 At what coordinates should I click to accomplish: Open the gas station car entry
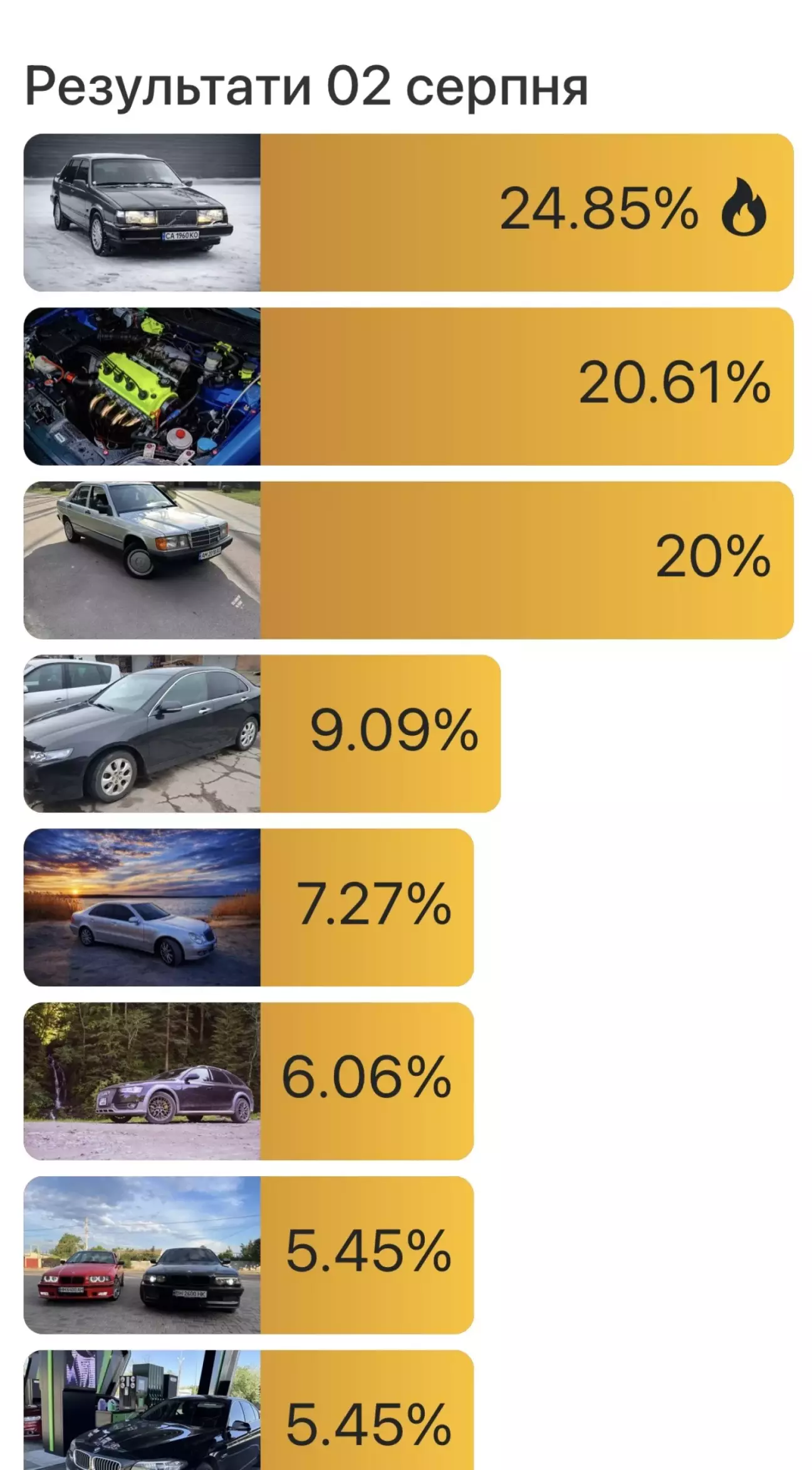pyautogui.click(x=249, y=1410)
